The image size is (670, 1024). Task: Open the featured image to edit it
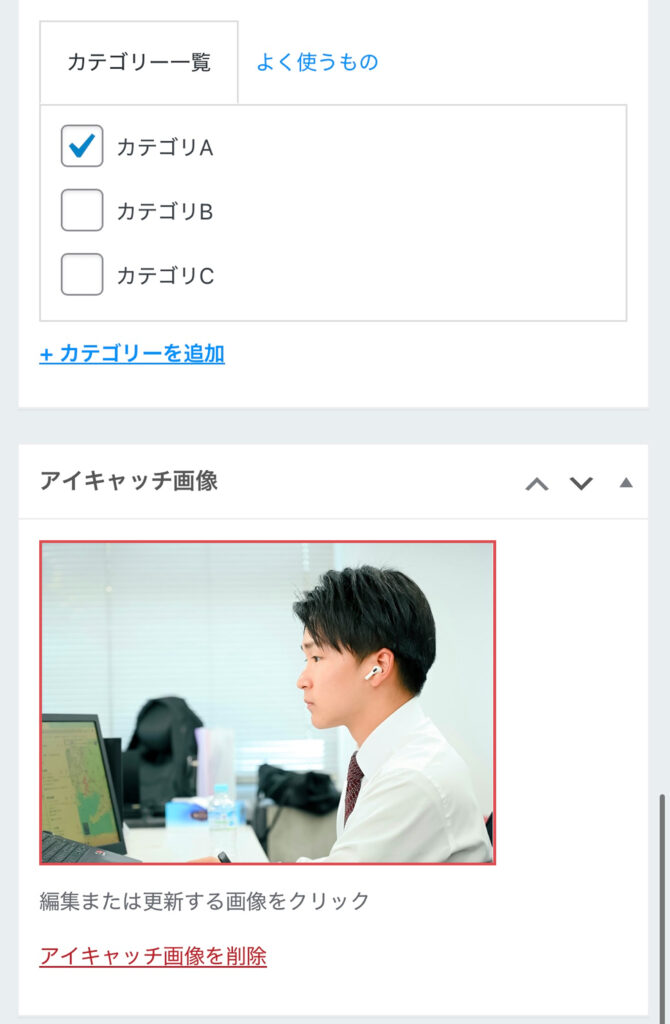click(x=267, y=702)
